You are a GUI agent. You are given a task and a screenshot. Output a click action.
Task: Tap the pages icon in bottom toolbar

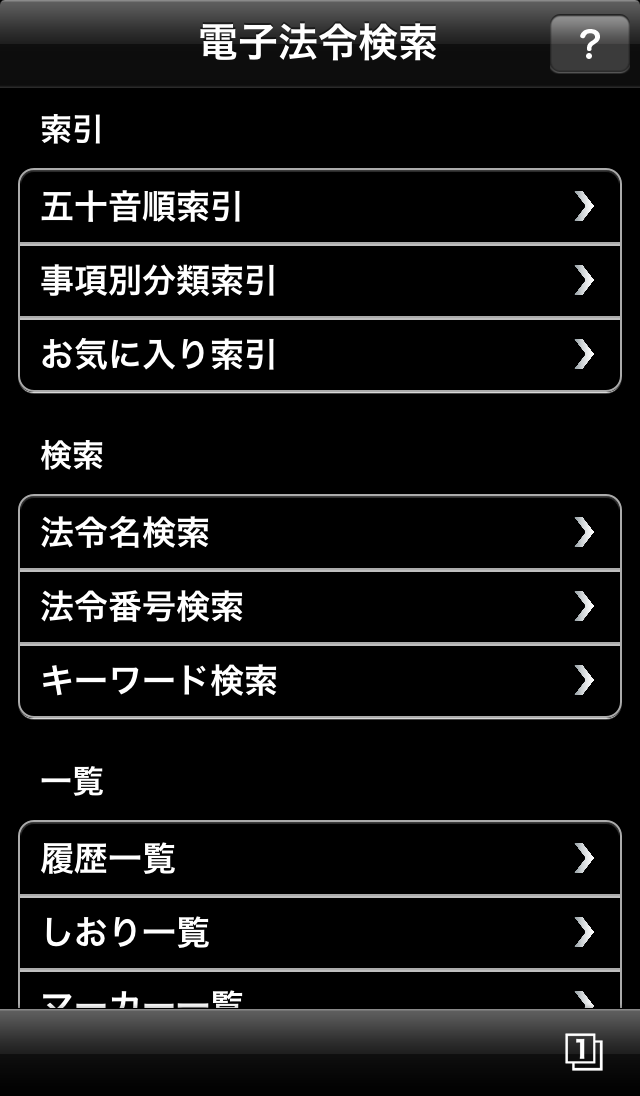click(x=584, y=1052)
